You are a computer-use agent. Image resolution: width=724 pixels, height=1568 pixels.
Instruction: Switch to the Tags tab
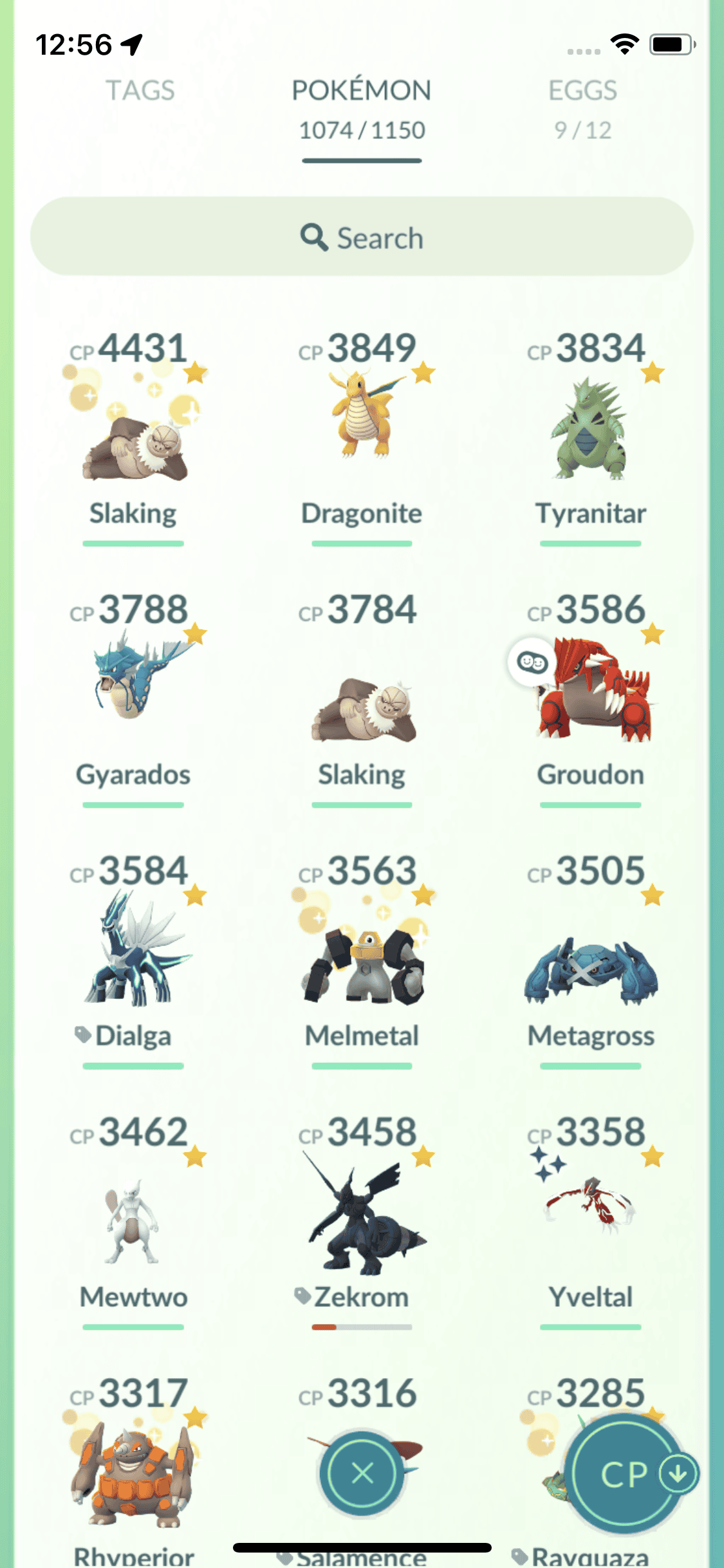[140, 91]
